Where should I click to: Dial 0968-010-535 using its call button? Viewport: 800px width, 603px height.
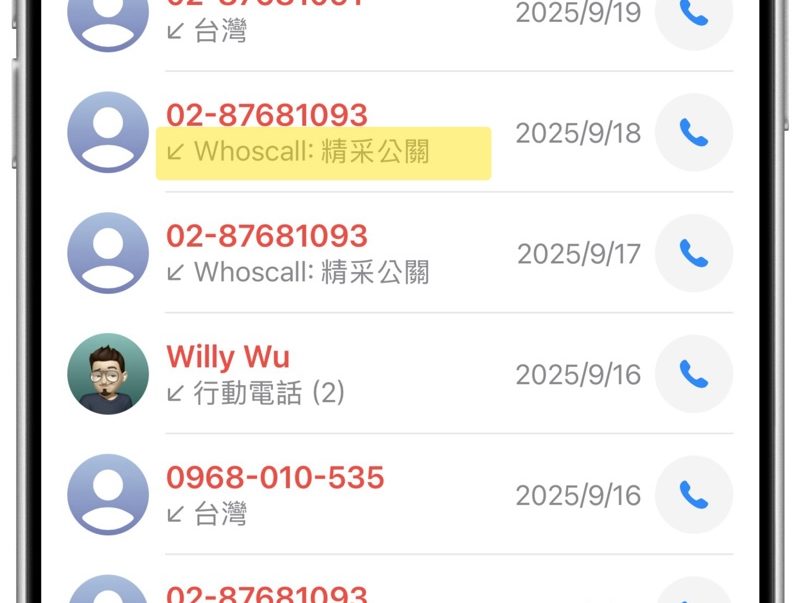(693, 494)
